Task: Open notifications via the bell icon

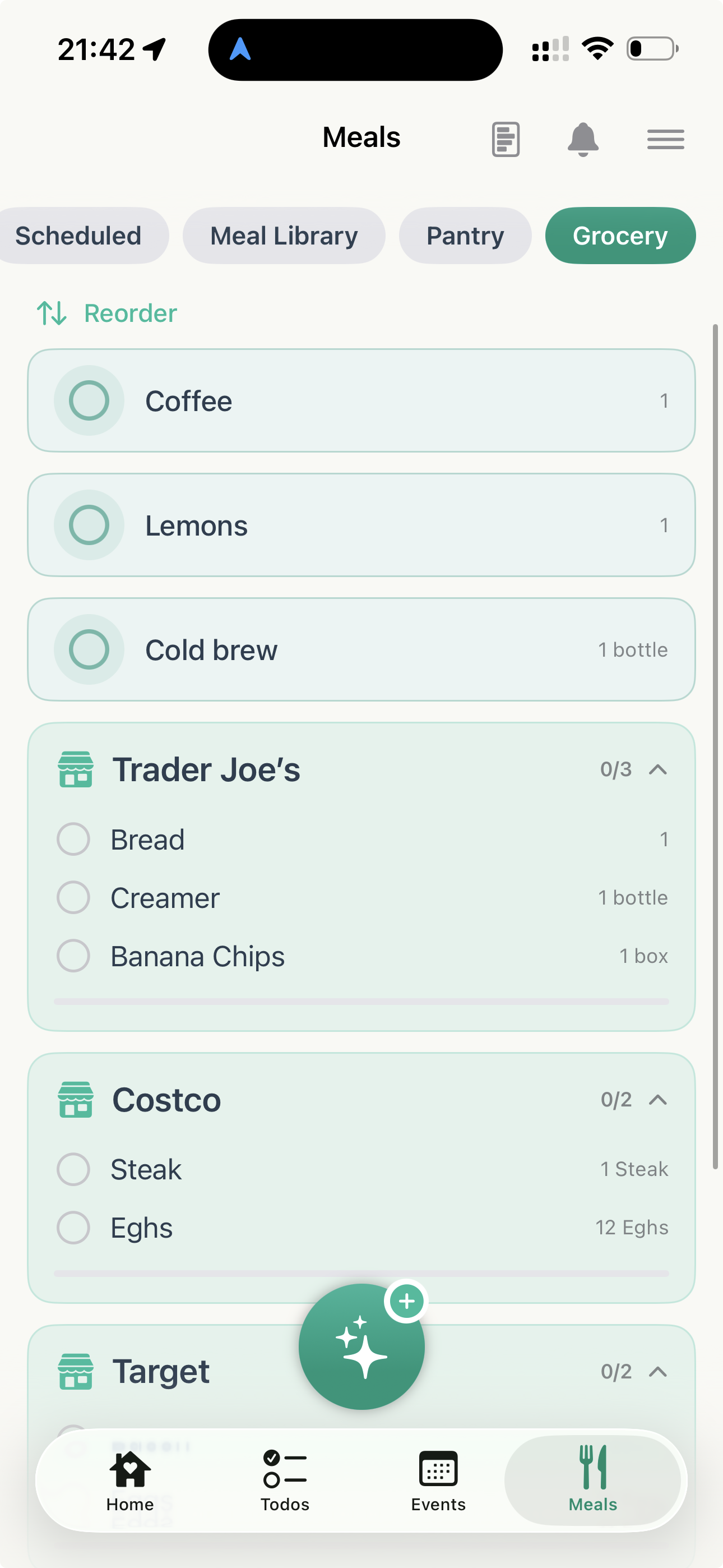Action: coord(583,139)
